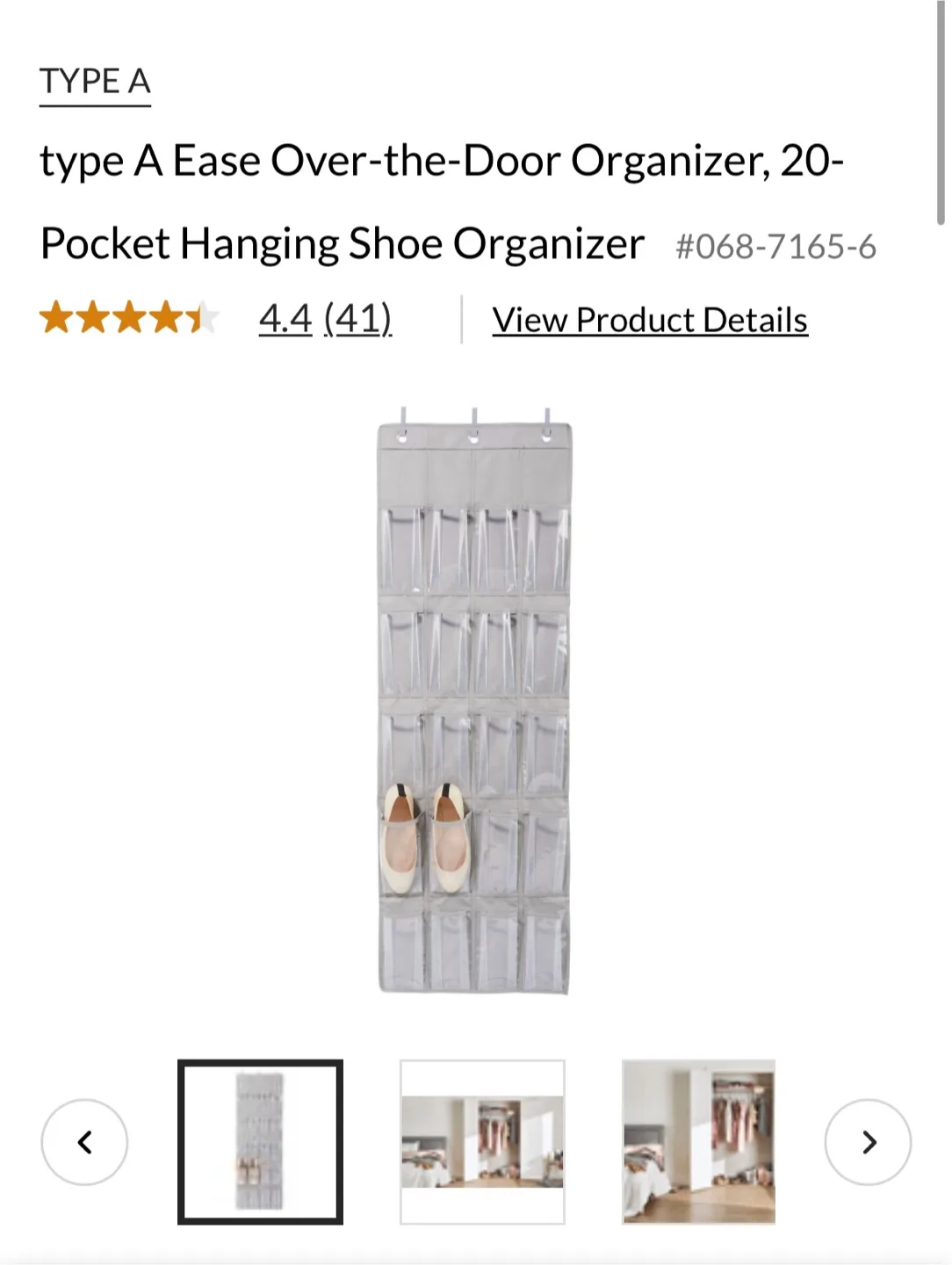Select the first organizer thumbnail
This screenshot has width=952, height=1265.
point(261,1142)
